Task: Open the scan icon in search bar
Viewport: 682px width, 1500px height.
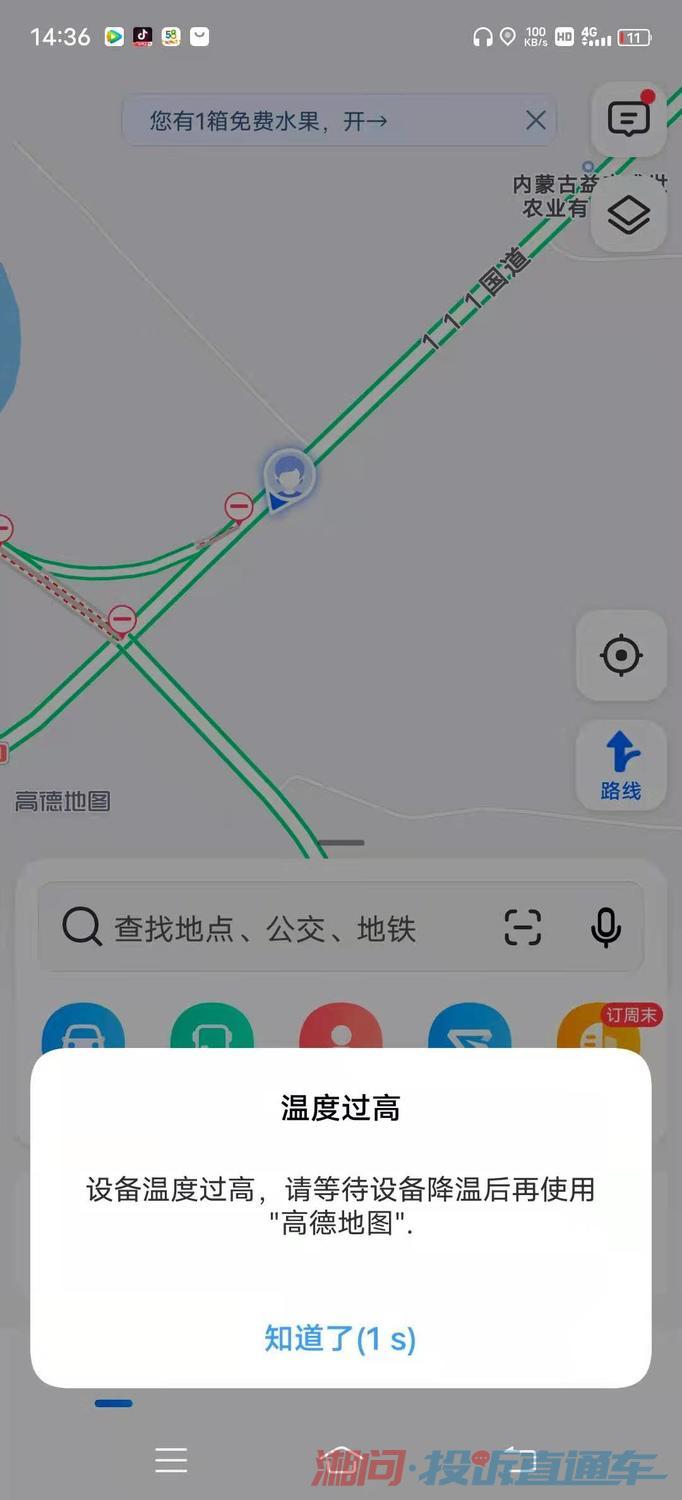Action: pos(523,928)
